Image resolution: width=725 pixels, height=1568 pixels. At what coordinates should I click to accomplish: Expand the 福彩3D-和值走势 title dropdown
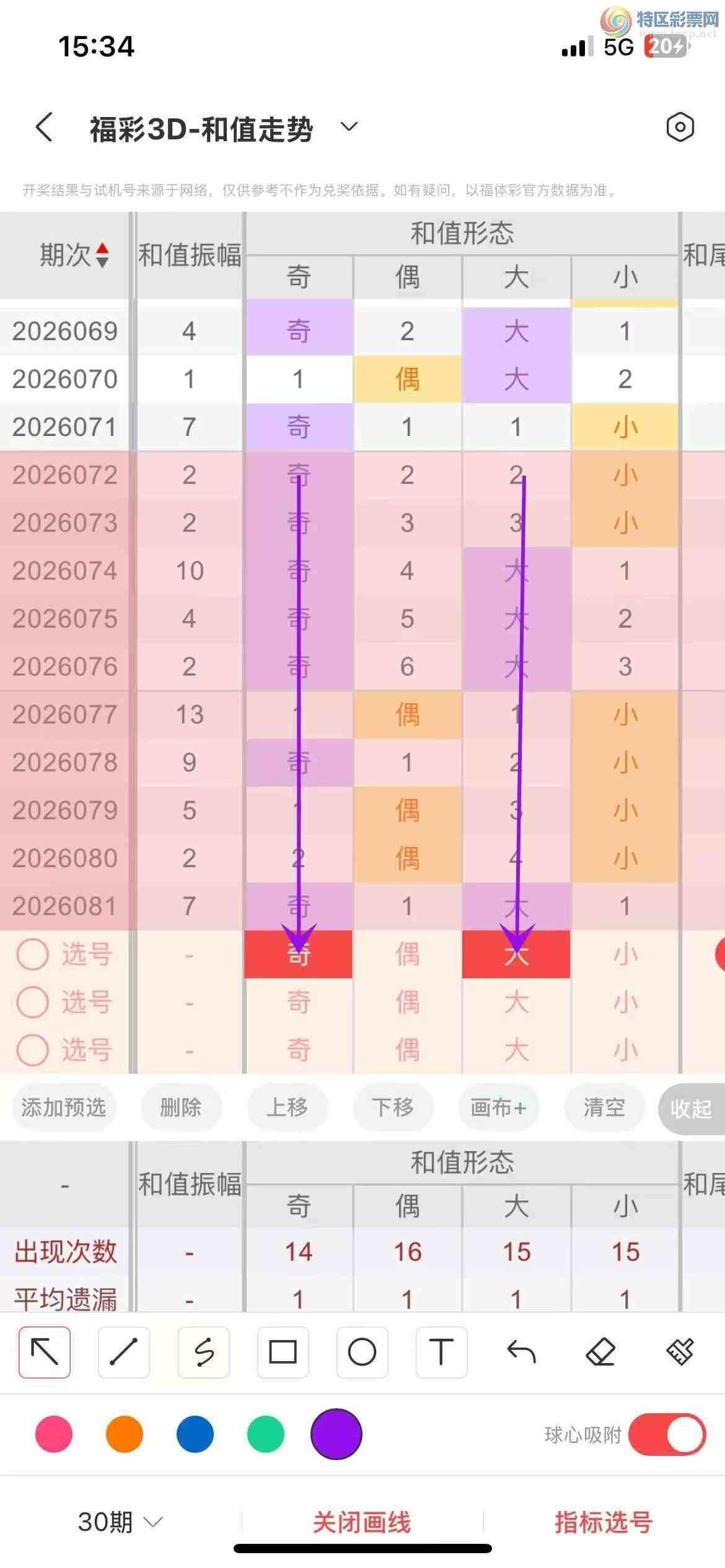pyautogui.click(x=349, y=127)
